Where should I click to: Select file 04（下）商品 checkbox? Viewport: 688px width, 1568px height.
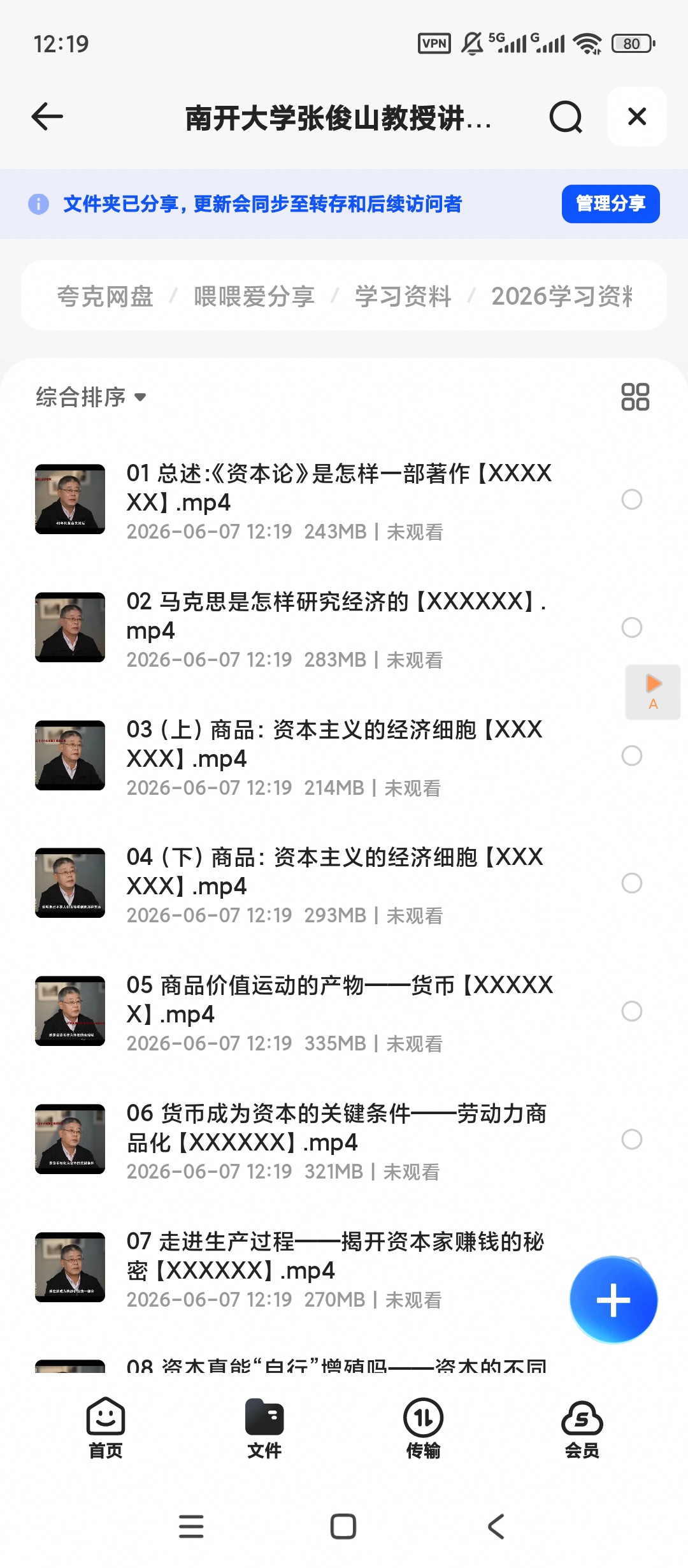632,883
